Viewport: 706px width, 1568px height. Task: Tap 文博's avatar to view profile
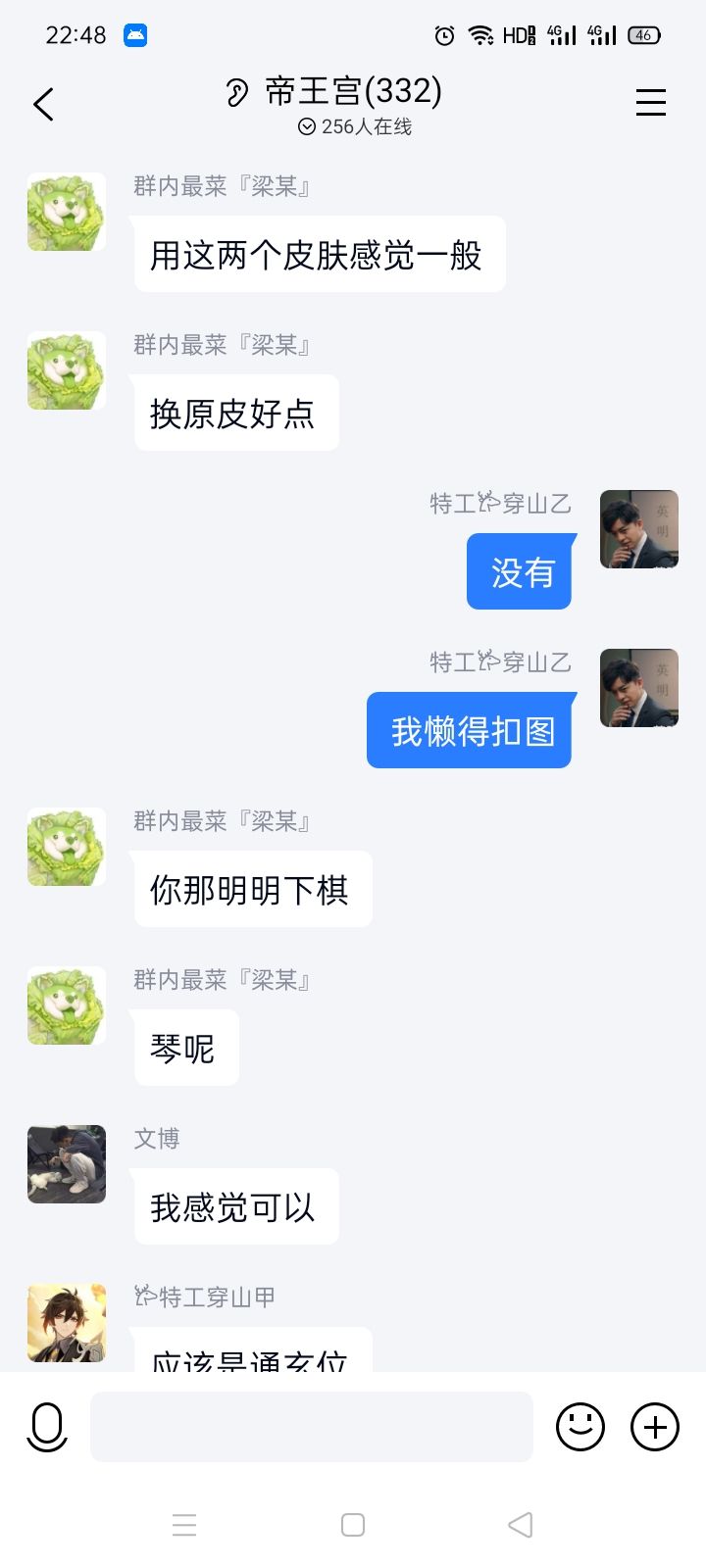coord(66,1164)
